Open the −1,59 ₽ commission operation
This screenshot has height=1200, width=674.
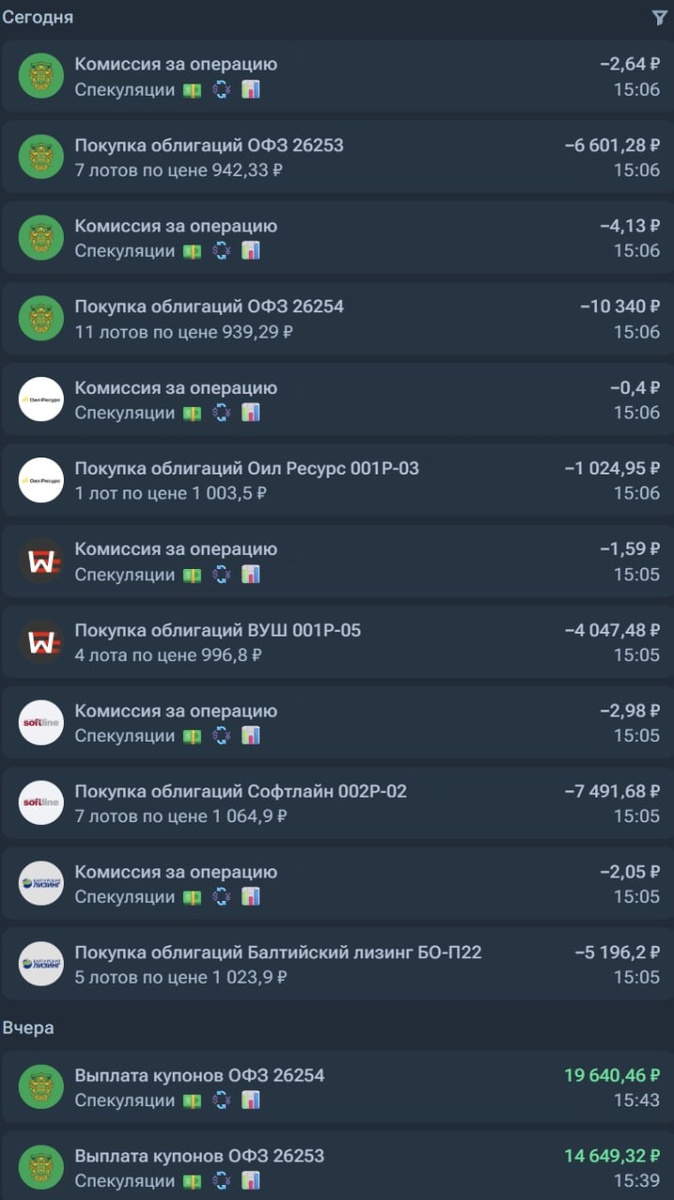point(337,561)
